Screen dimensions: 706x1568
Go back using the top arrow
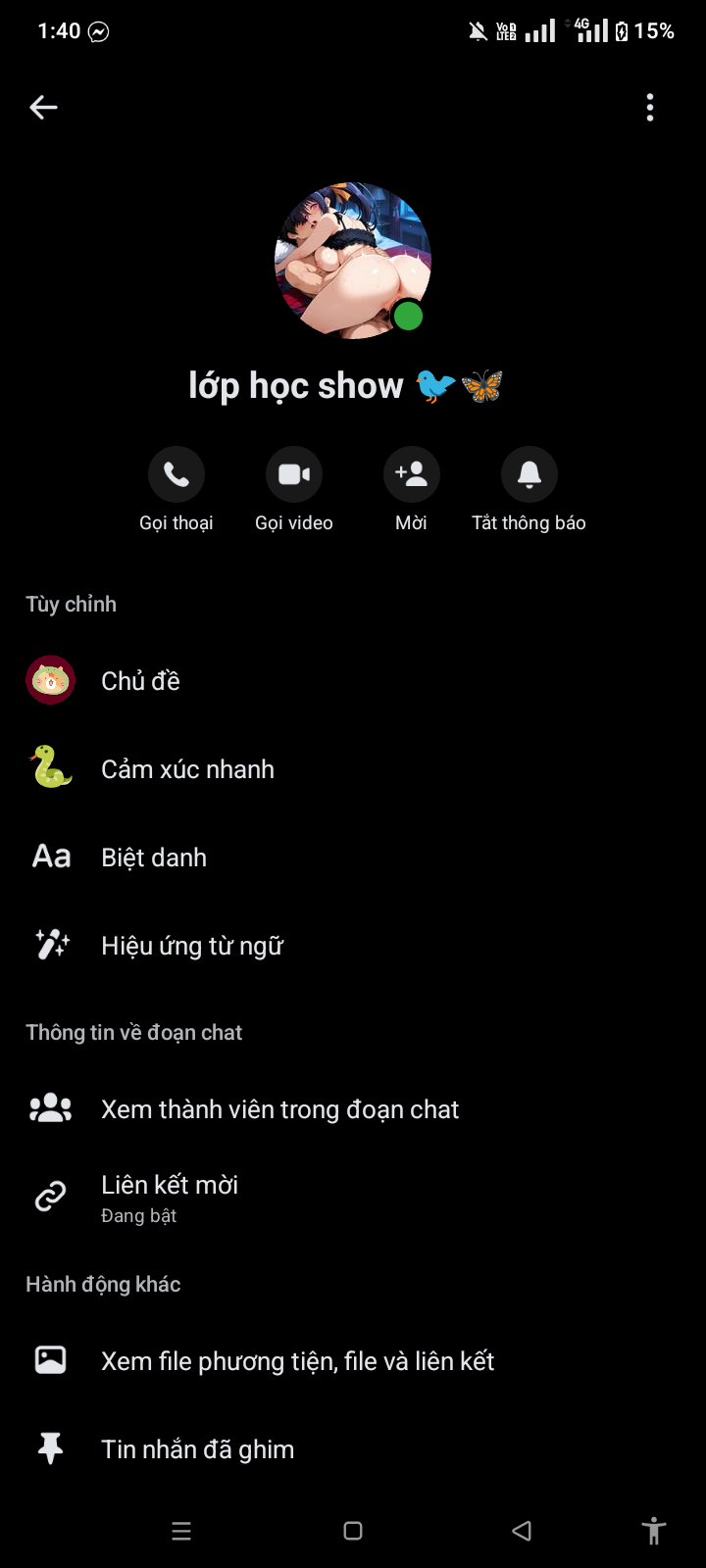(43, 108)
